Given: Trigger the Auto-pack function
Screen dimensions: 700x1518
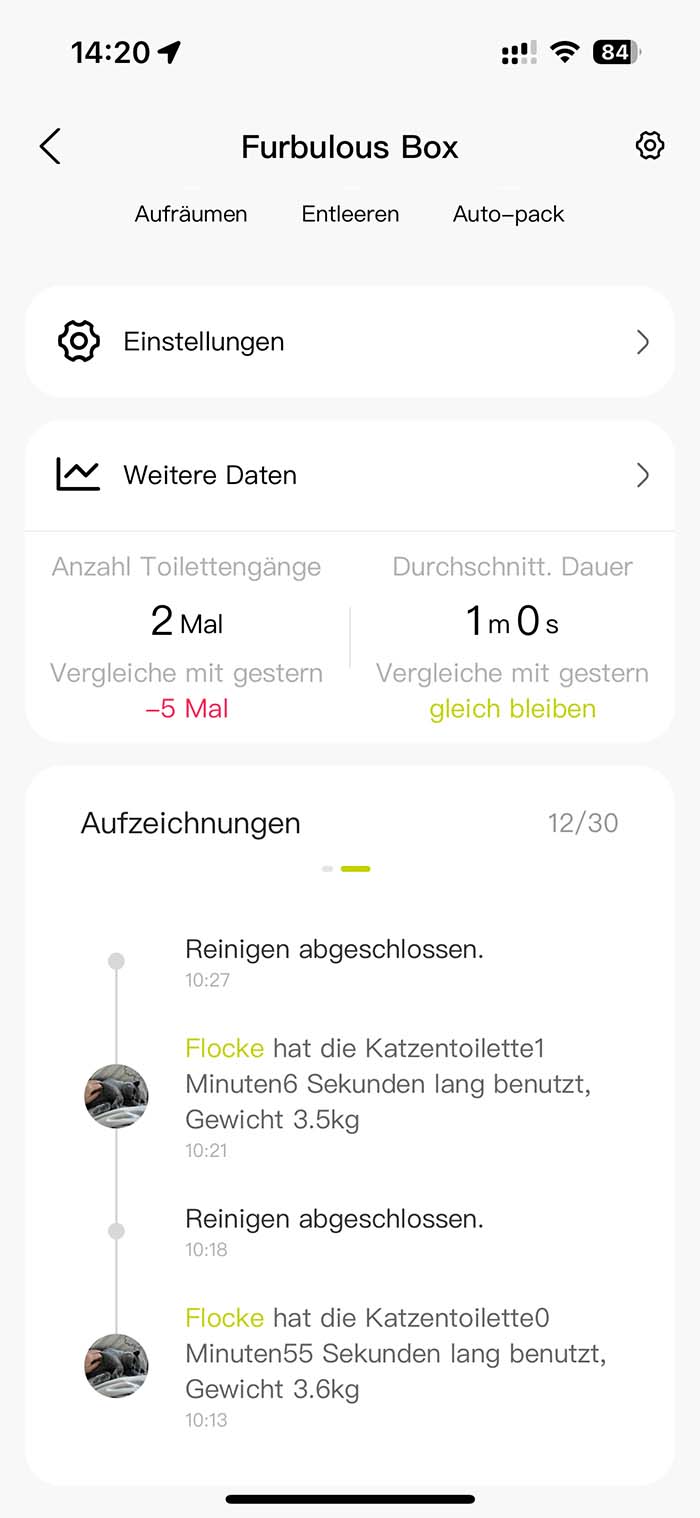Looking at the screenshot, I should [508, 213].
